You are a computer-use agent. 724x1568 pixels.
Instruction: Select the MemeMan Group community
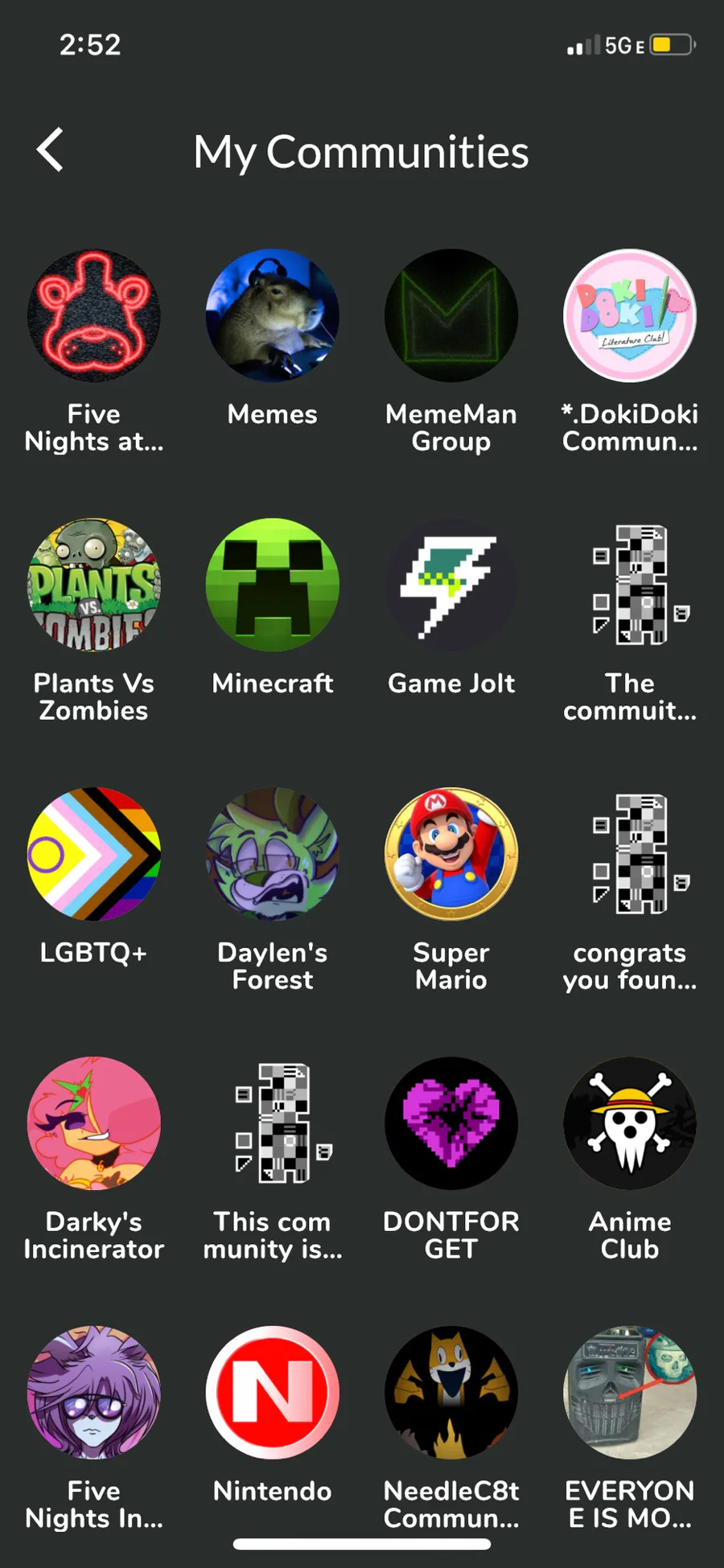coord(451,315)
